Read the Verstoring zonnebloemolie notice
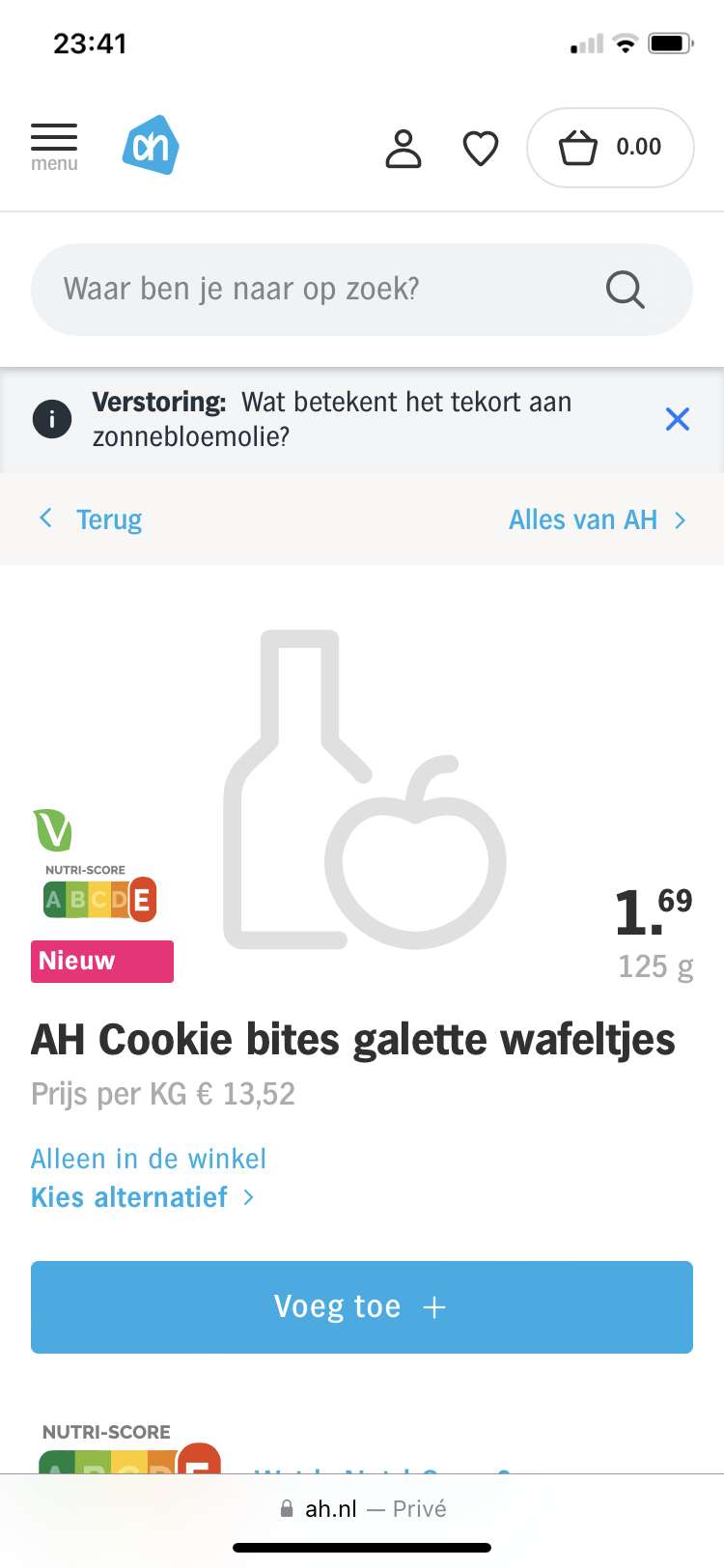 click(332, 419)
